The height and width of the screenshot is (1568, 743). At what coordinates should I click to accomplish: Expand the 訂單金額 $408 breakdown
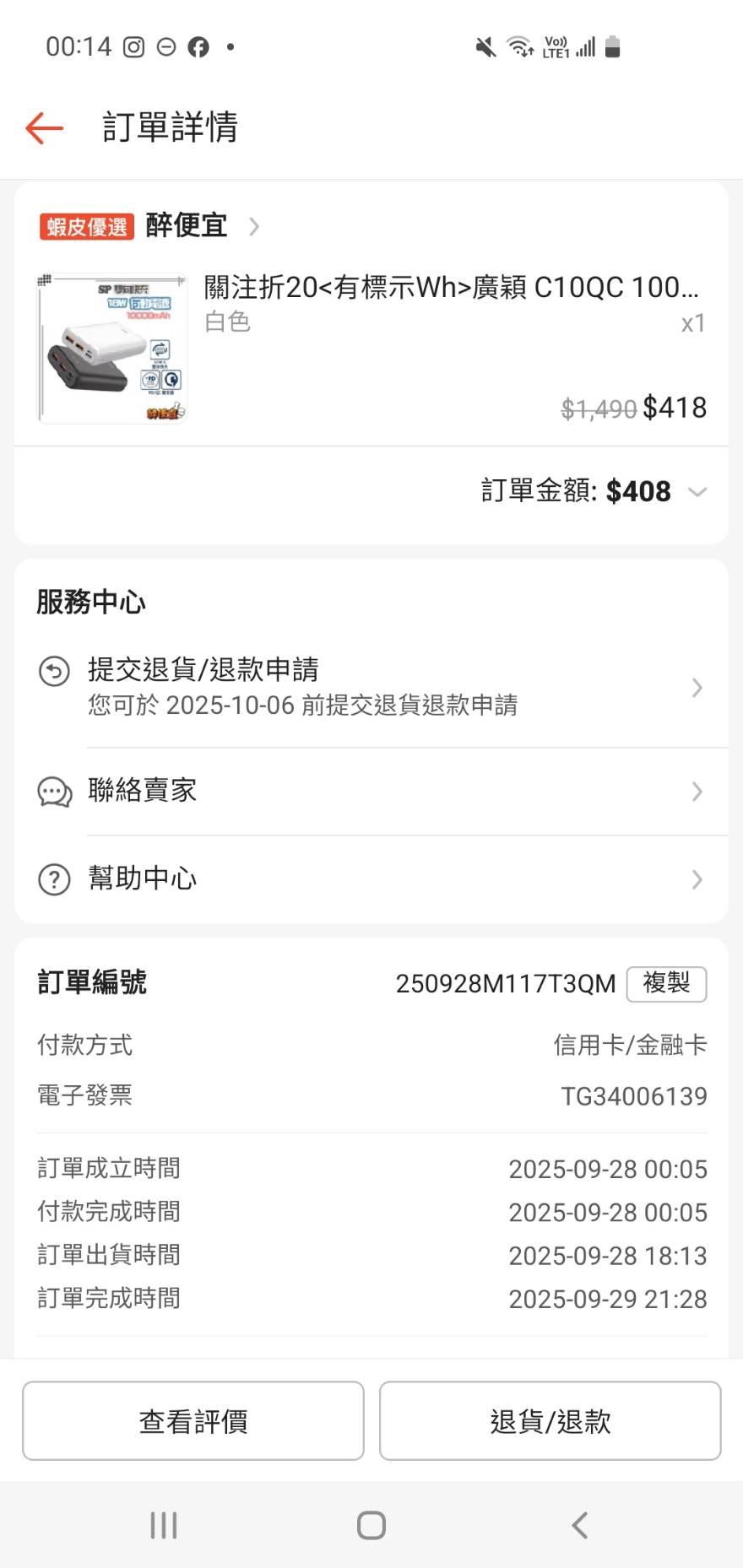697,492
